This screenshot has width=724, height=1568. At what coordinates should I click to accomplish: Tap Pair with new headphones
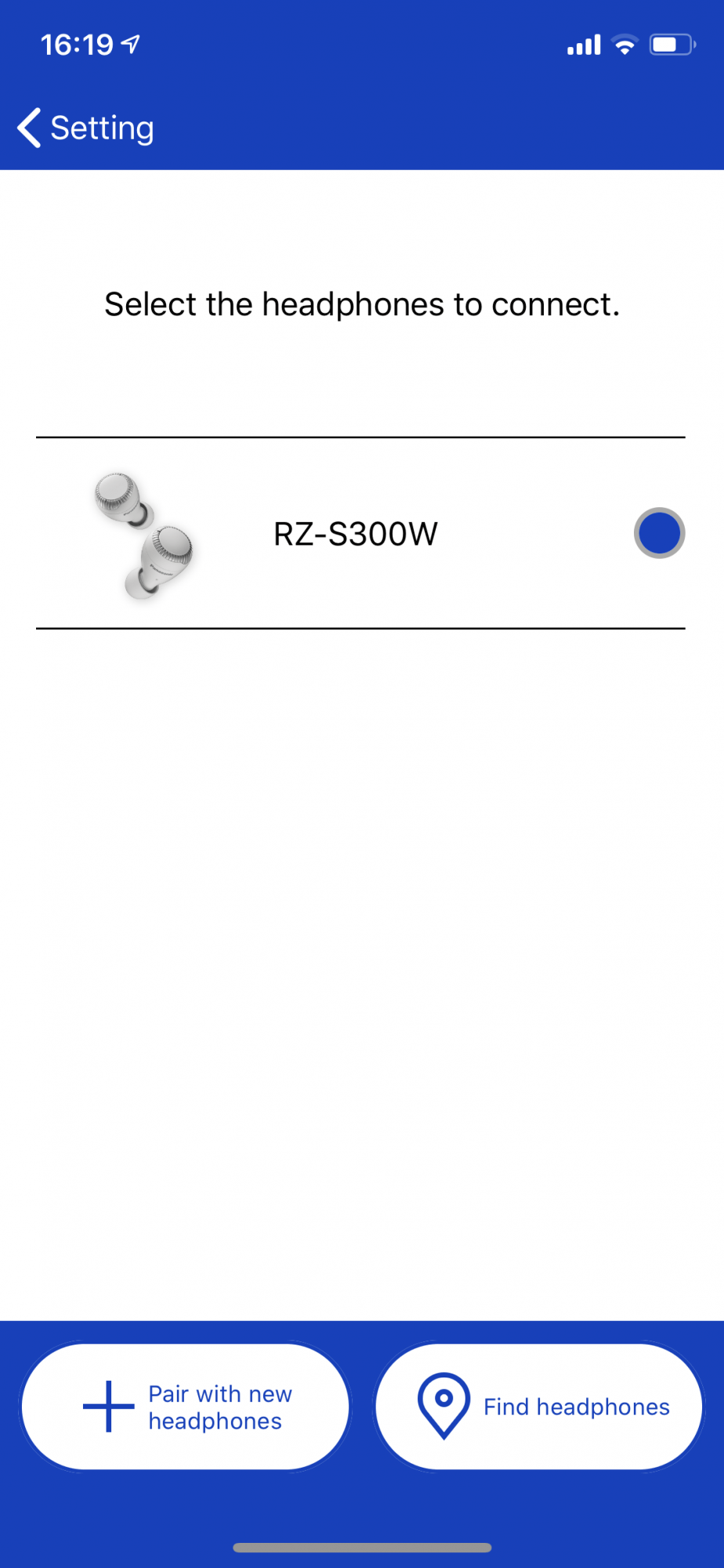(186, 1406)
